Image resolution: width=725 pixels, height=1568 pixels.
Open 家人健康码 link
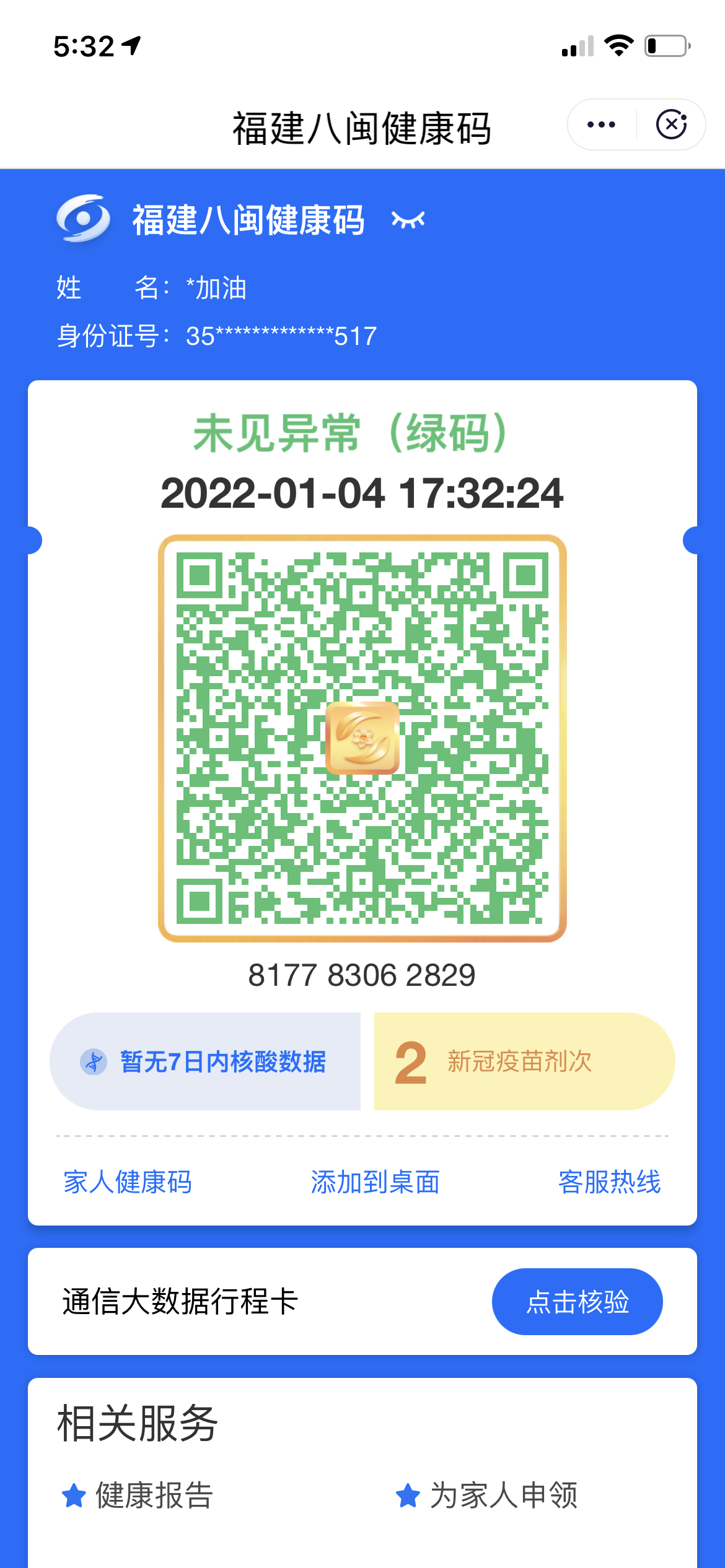tap(128, 1182)
